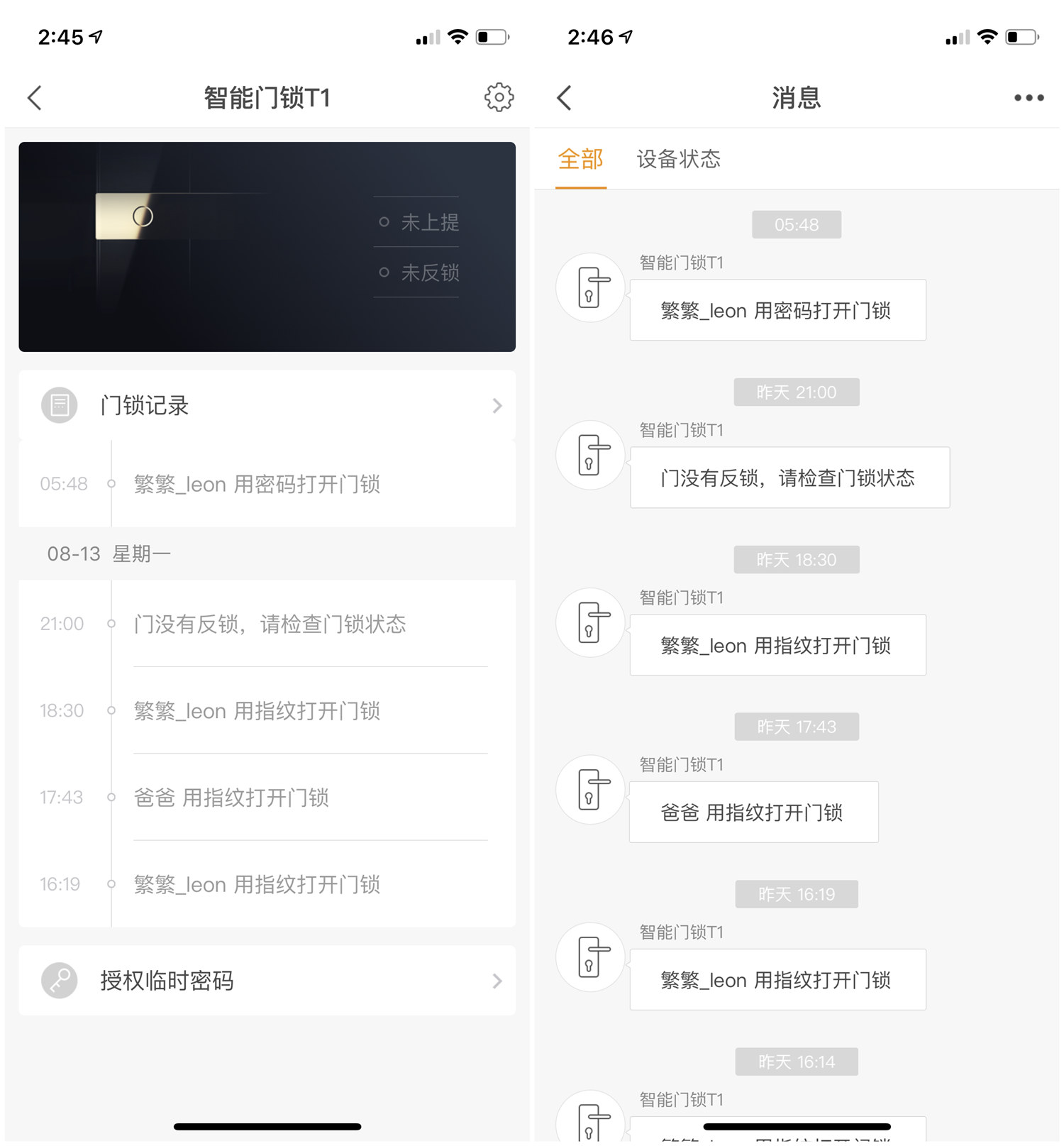Go back from the 消息 page

(564, 97)
